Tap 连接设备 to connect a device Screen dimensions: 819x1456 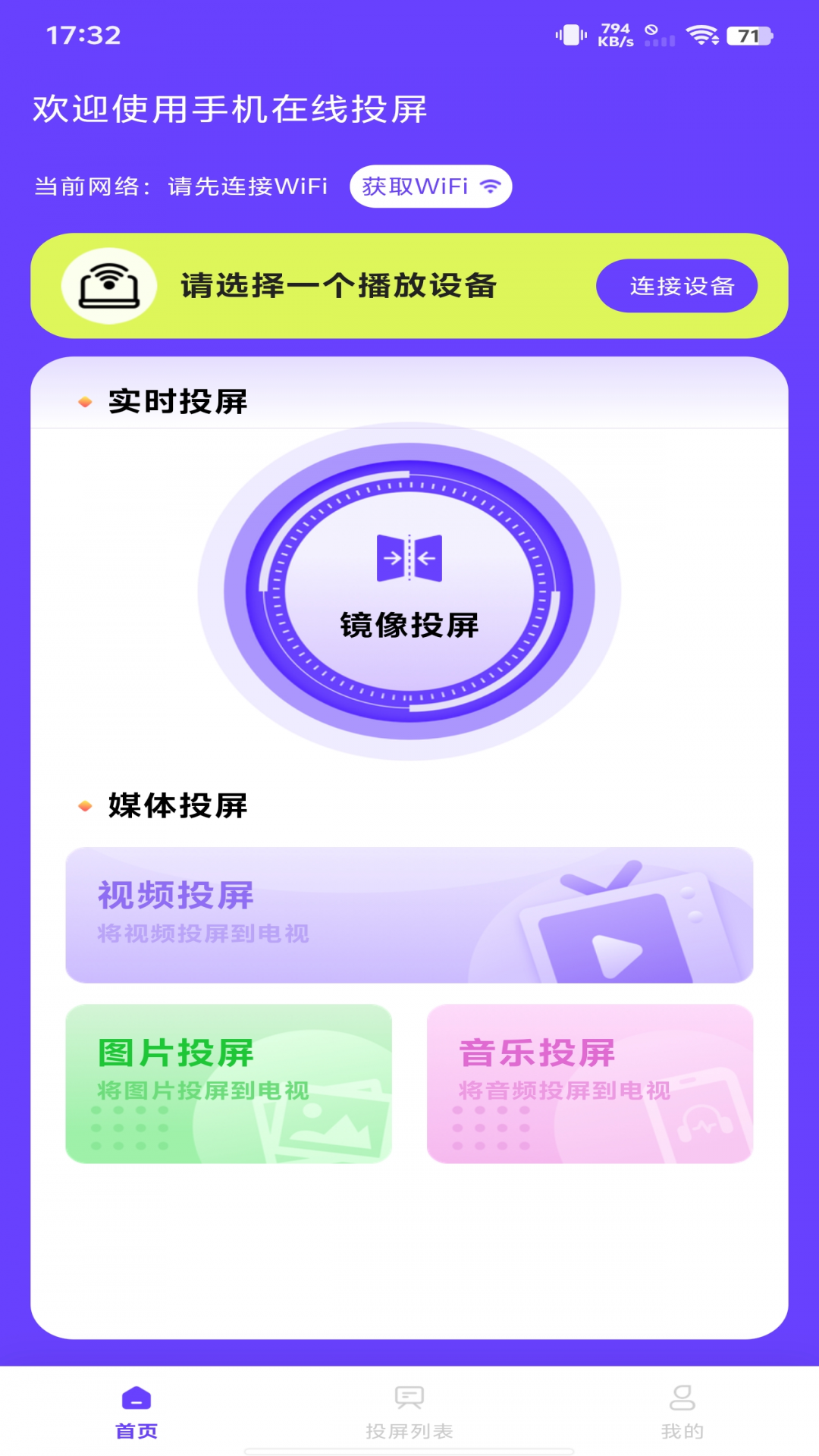676,286
